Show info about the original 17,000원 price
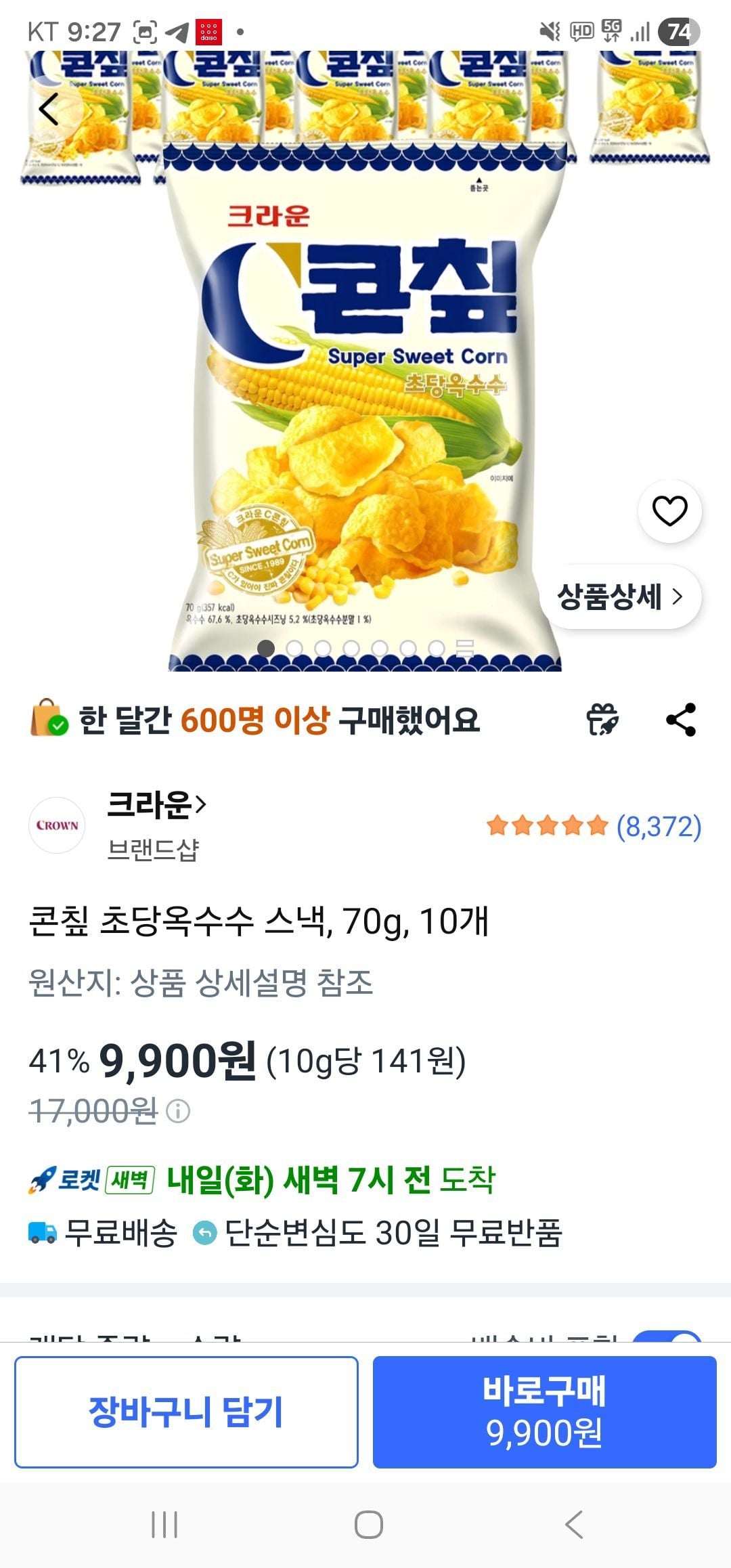 [x=178, y=1112]
